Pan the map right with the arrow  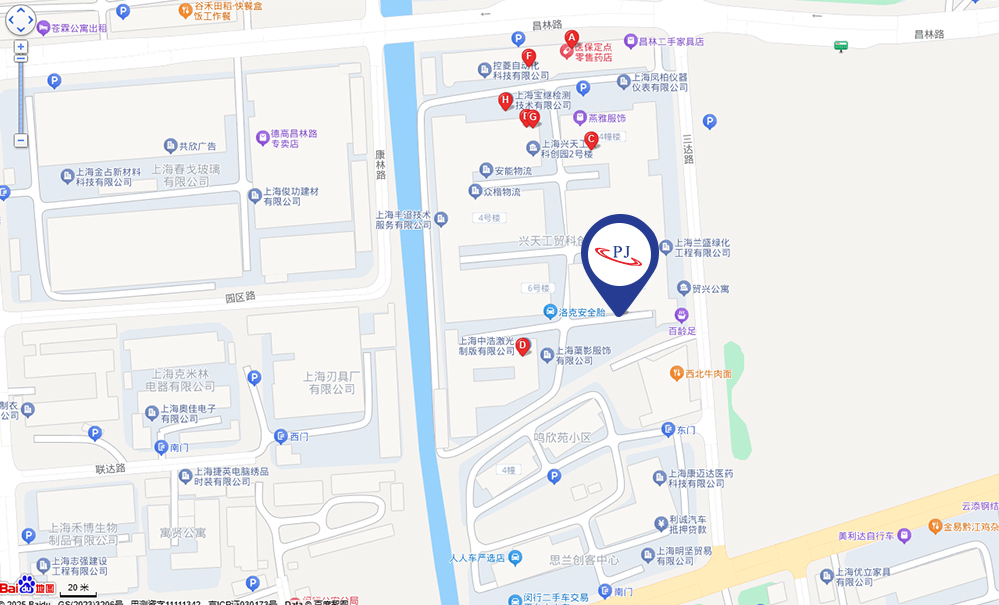tap(32, 20)
